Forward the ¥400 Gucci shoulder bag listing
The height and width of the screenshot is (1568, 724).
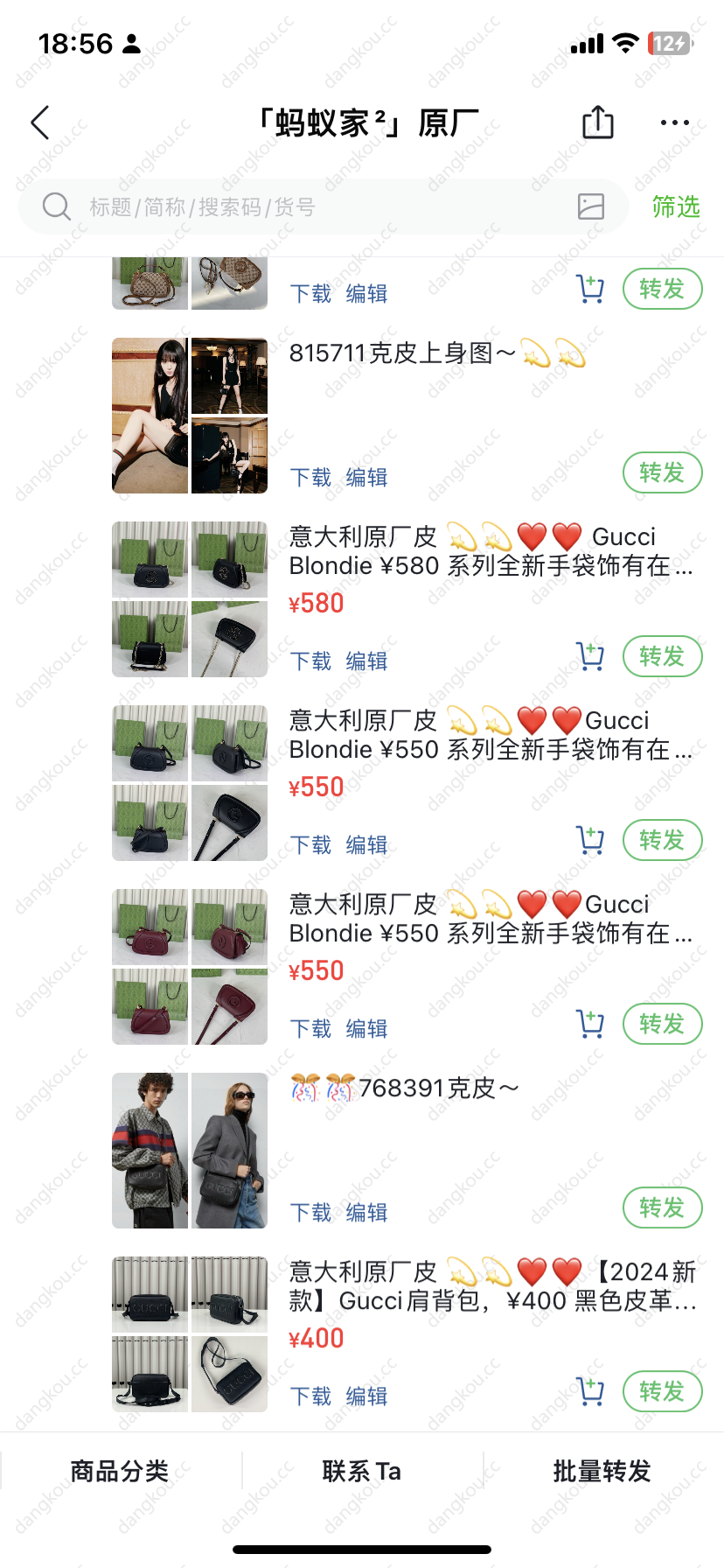(x=662, y=1391)
